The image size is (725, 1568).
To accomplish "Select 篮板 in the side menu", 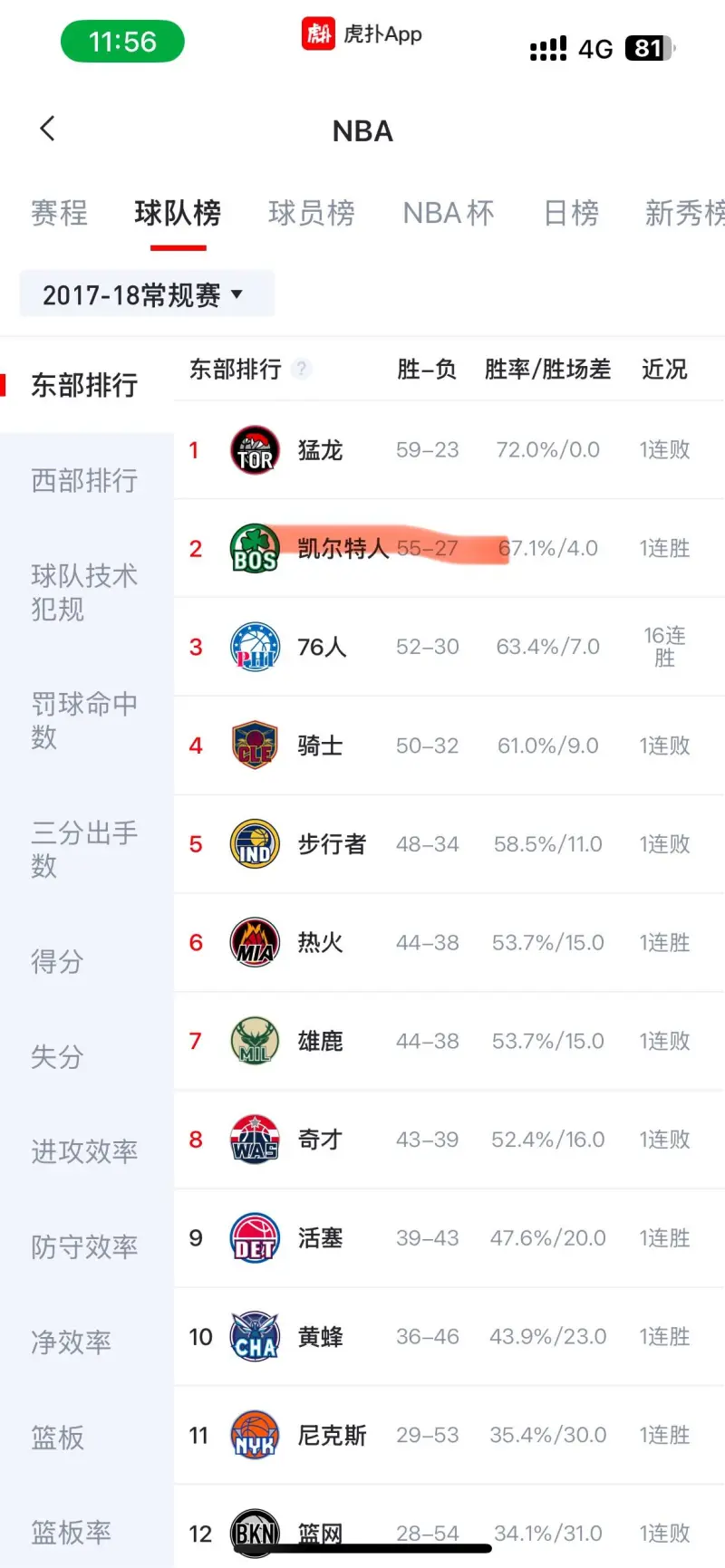I will pos(57,1437).
